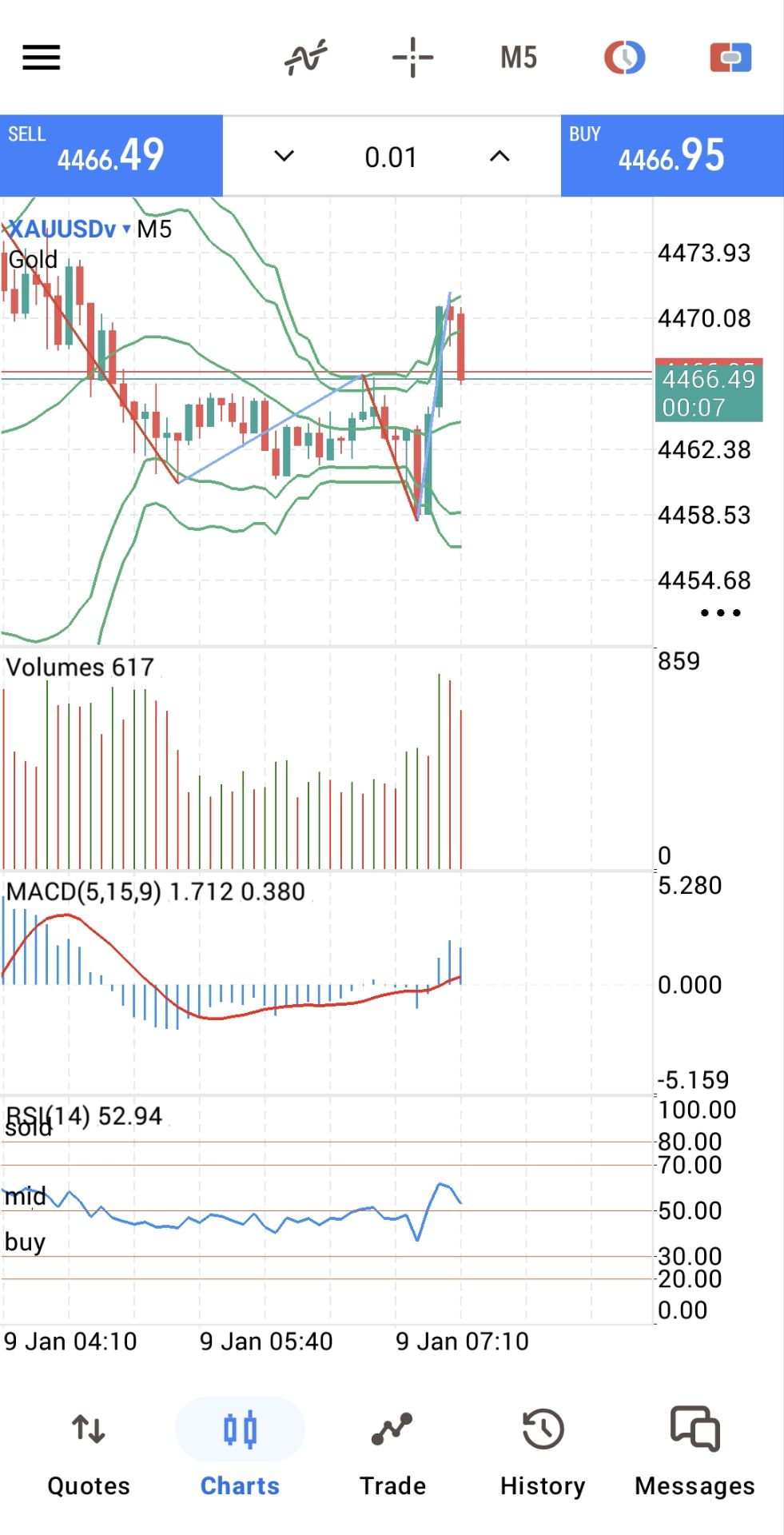The image size is (784, 1535).
Task: Sell at 4466.49
Action: (x=111, y=156)
